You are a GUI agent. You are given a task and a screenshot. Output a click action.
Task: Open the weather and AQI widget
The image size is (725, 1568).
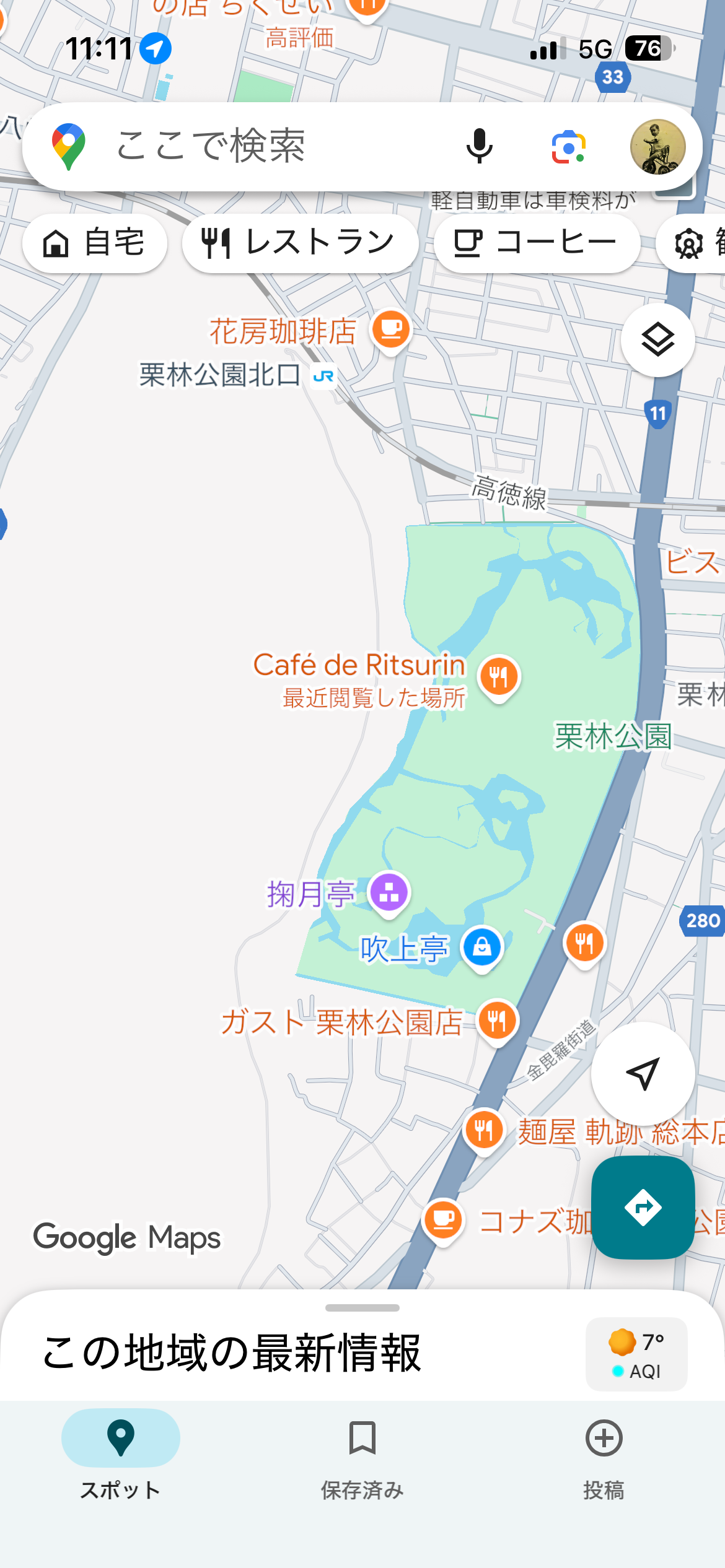click(636, 1353)
